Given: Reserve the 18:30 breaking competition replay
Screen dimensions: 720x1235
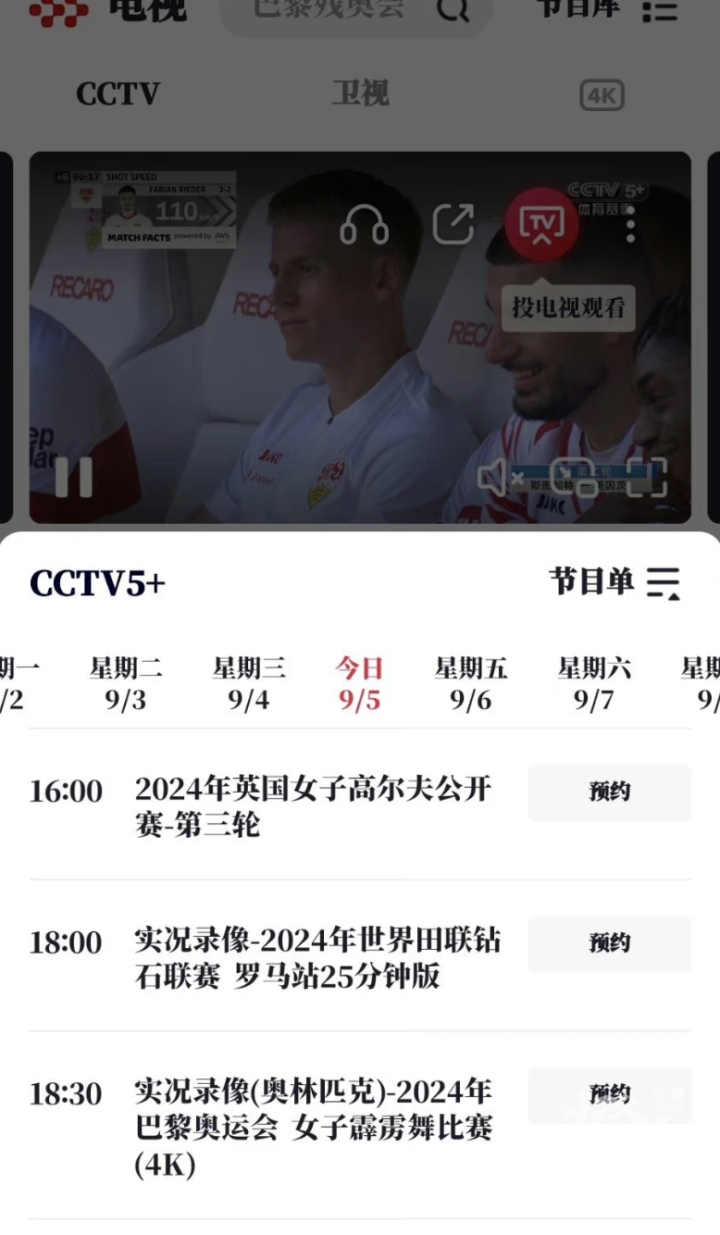Looking at the screenshot, I should (609, 1095).
